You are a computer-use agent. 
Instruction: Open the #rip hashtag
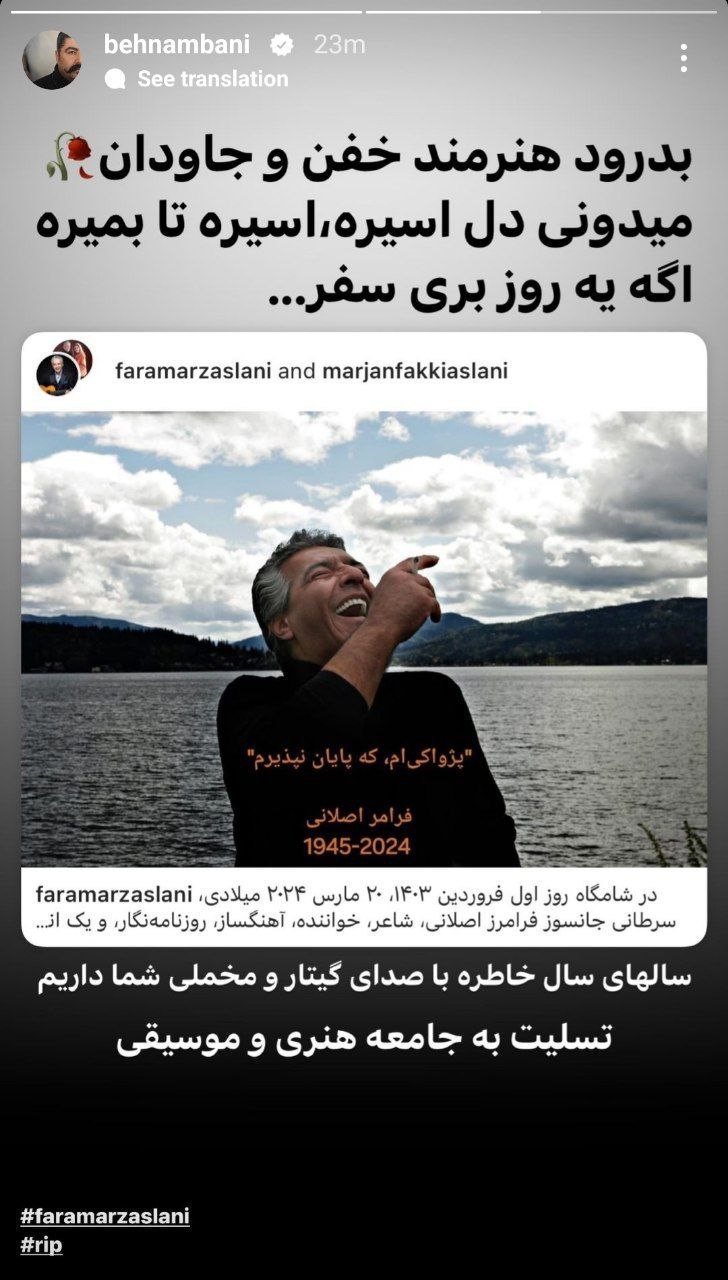(41, 1246)
